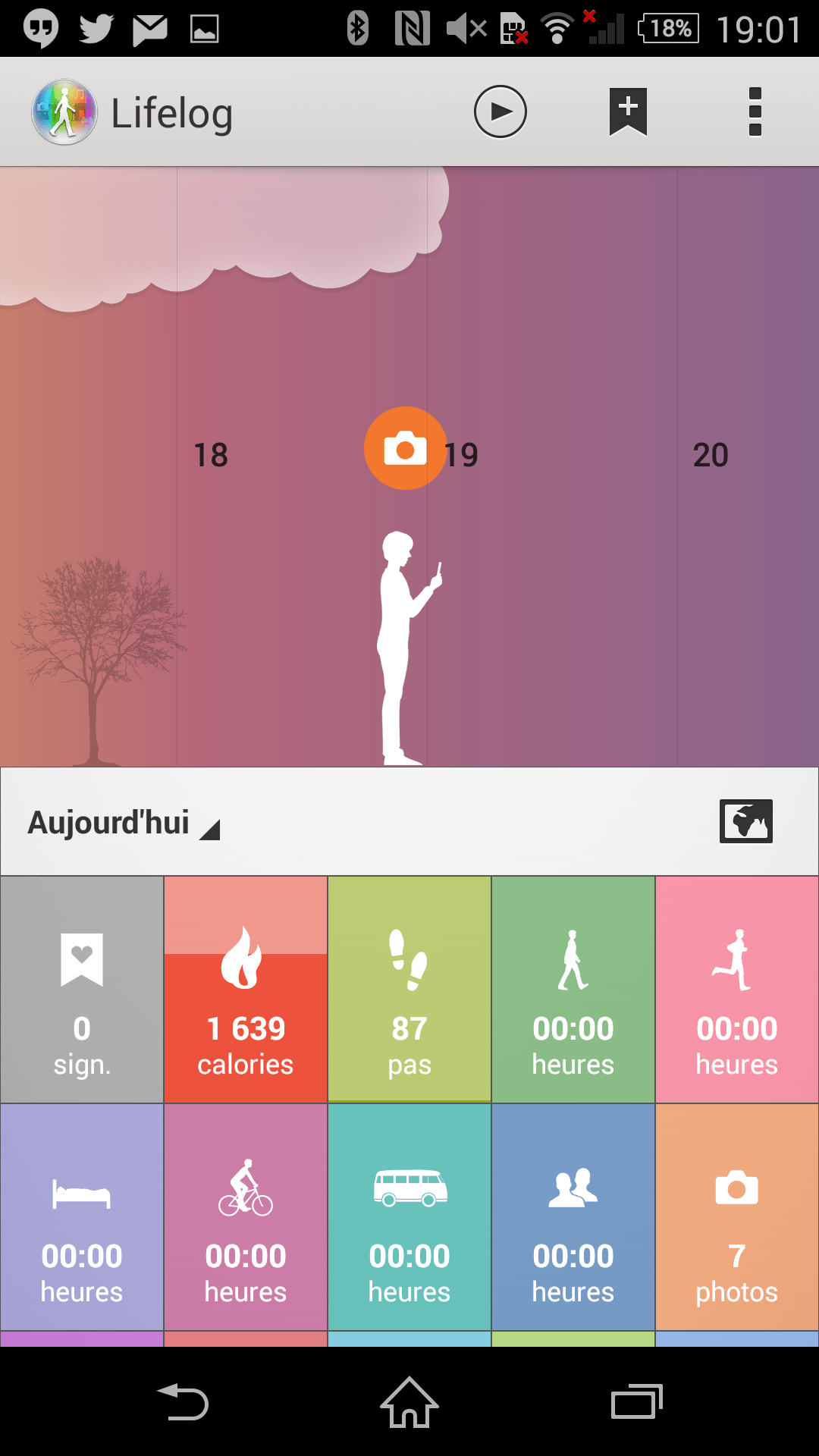Open the transport bus hours tile
Viewport: 819px width, 1456px height.
pos(409,1217)
